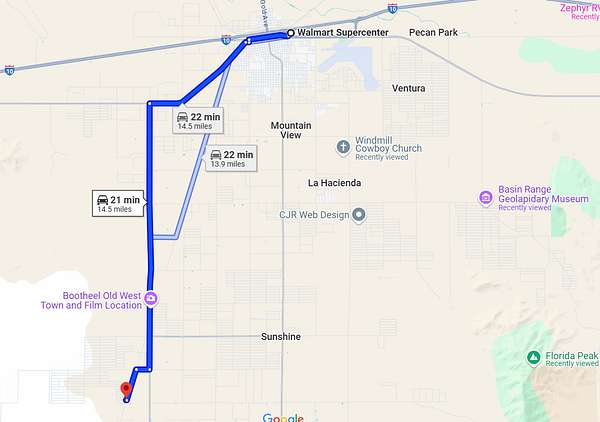Tap the red destination pin
The height and width of the screenshot is (422, 600).
pos(126,389)
